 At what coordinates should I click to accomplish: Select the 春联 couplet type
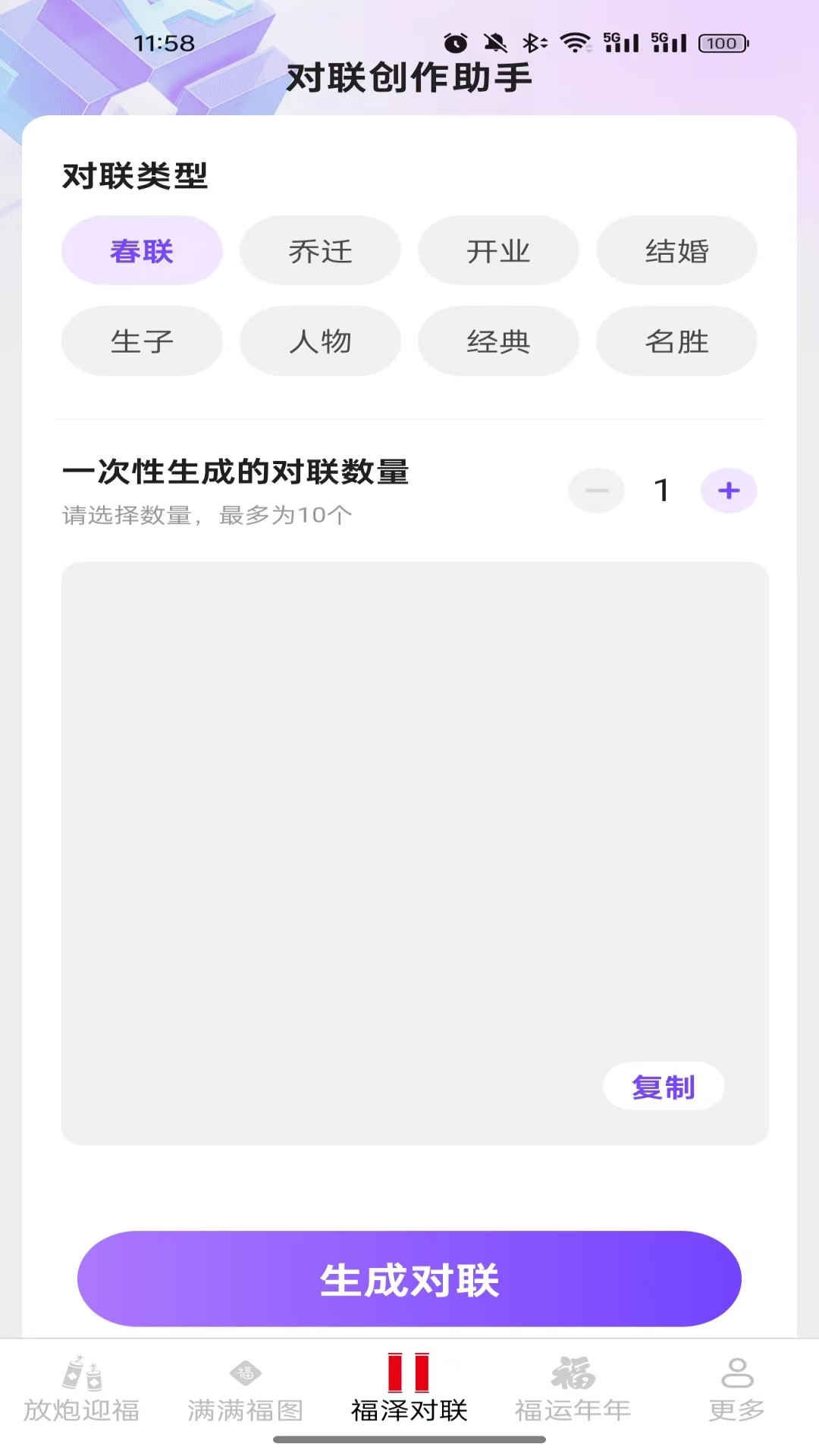pyautogui.click(x=142, y=251)
